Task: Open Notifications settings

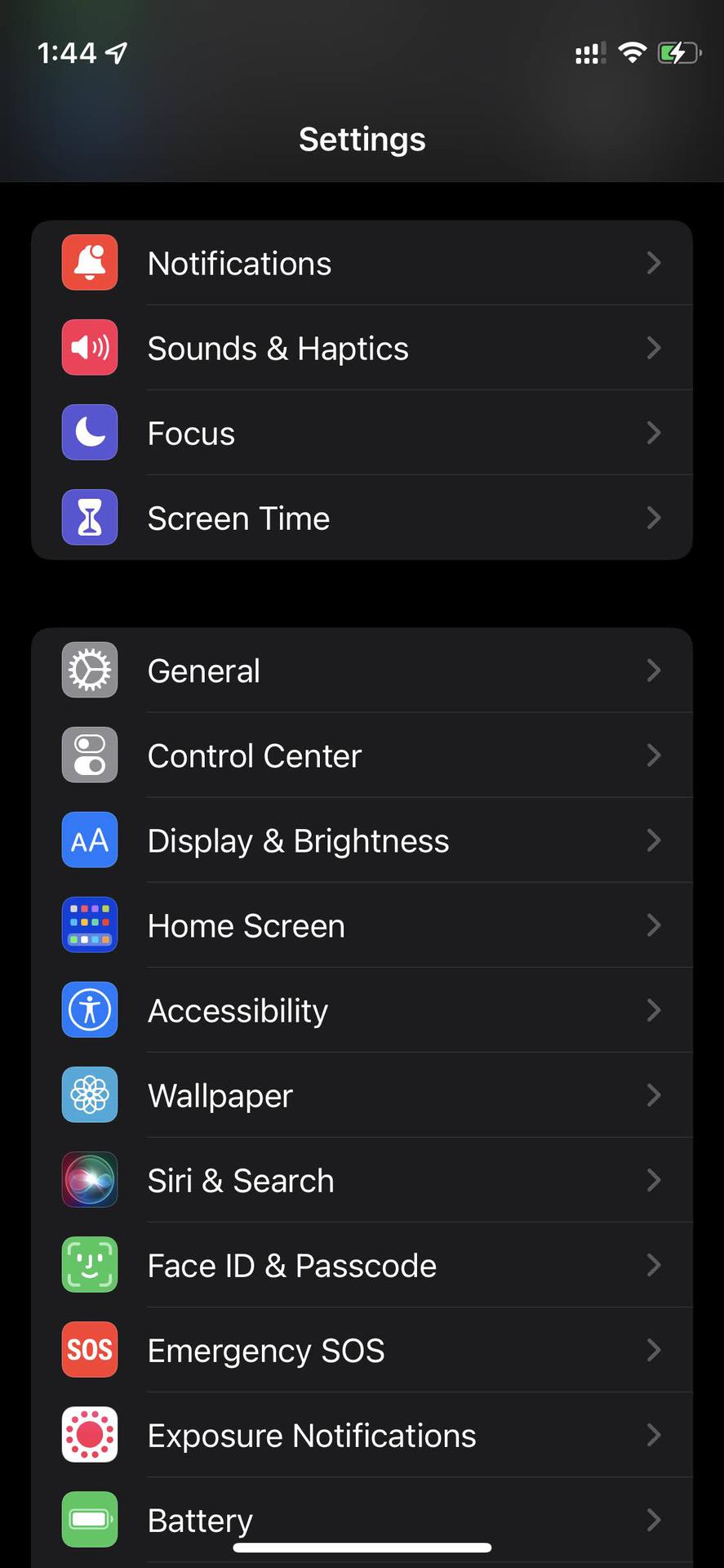Action: (362, 263)
